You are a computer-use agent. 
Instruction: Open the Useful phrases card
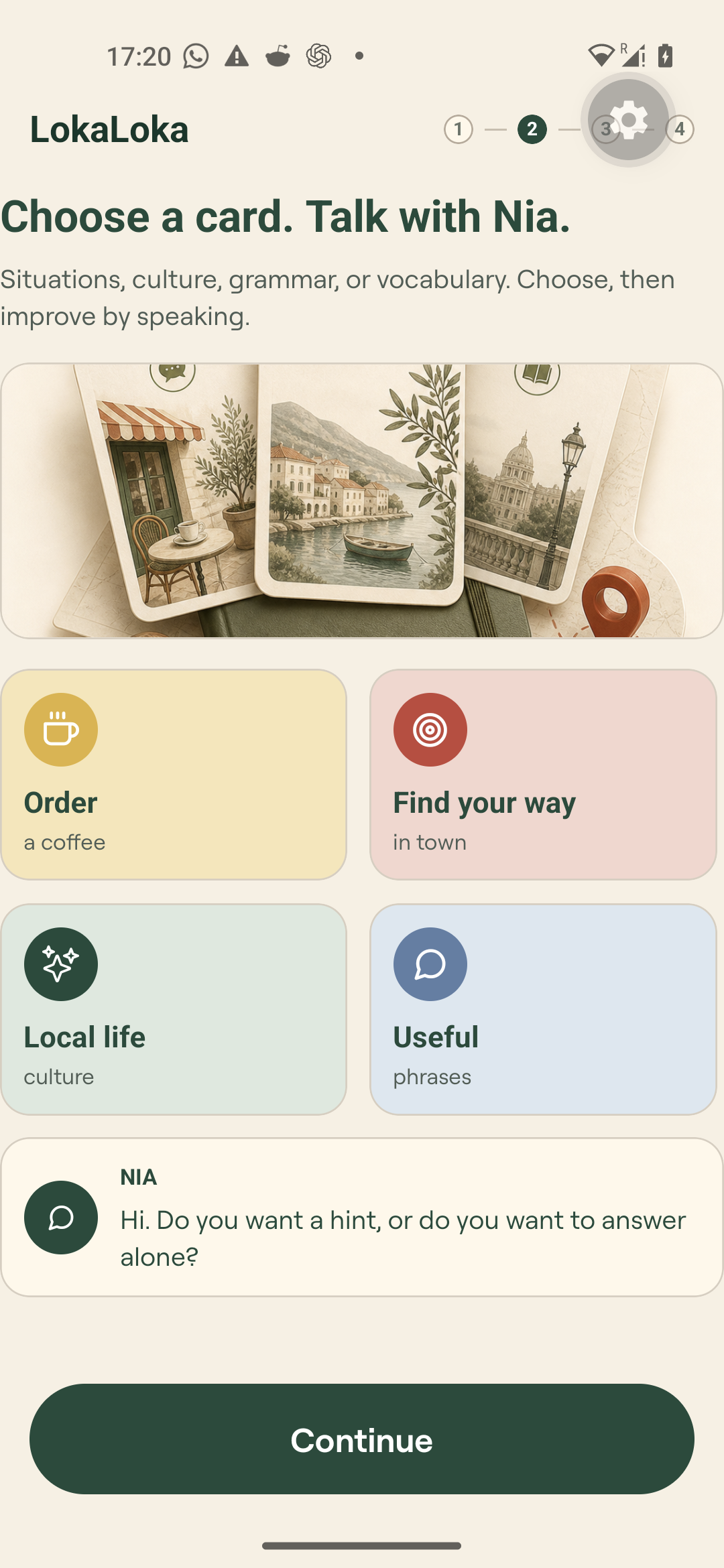pos(543,1009)
